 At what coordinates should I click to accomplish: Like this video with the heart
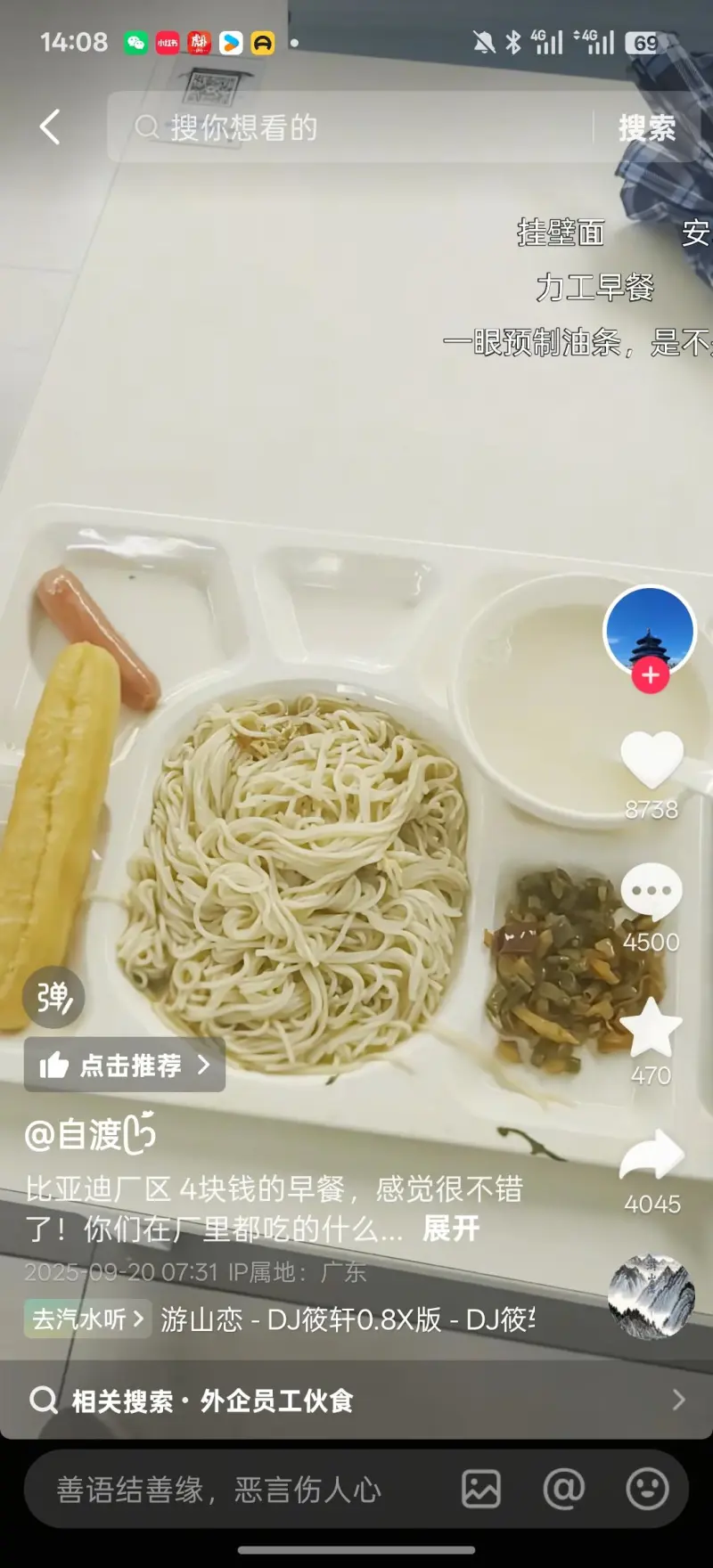pos(652,760)
